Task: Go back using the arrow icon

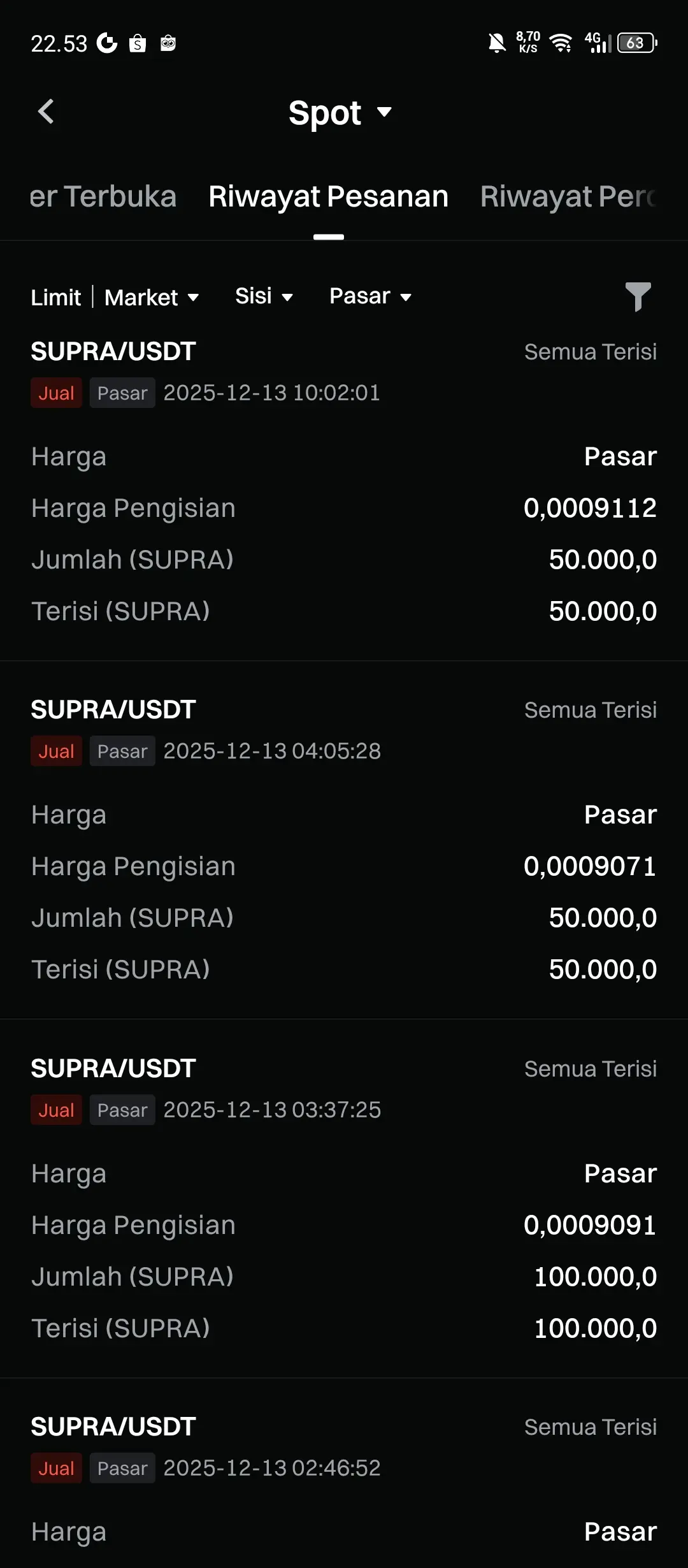Action: pos(46,112)
